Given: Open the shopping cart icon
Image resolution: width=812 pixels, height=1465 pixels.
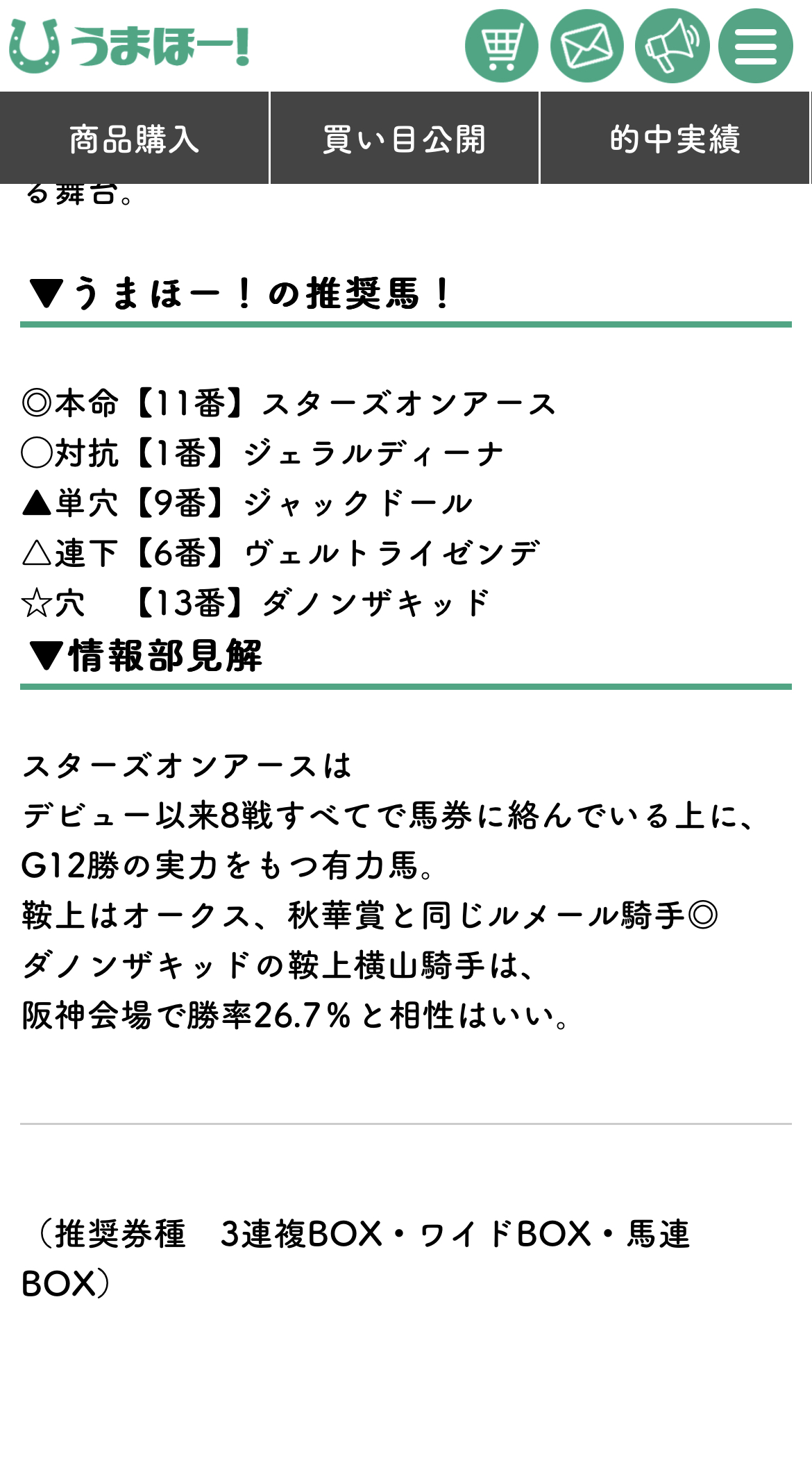Looking at the screenshot, I should 501,46.
